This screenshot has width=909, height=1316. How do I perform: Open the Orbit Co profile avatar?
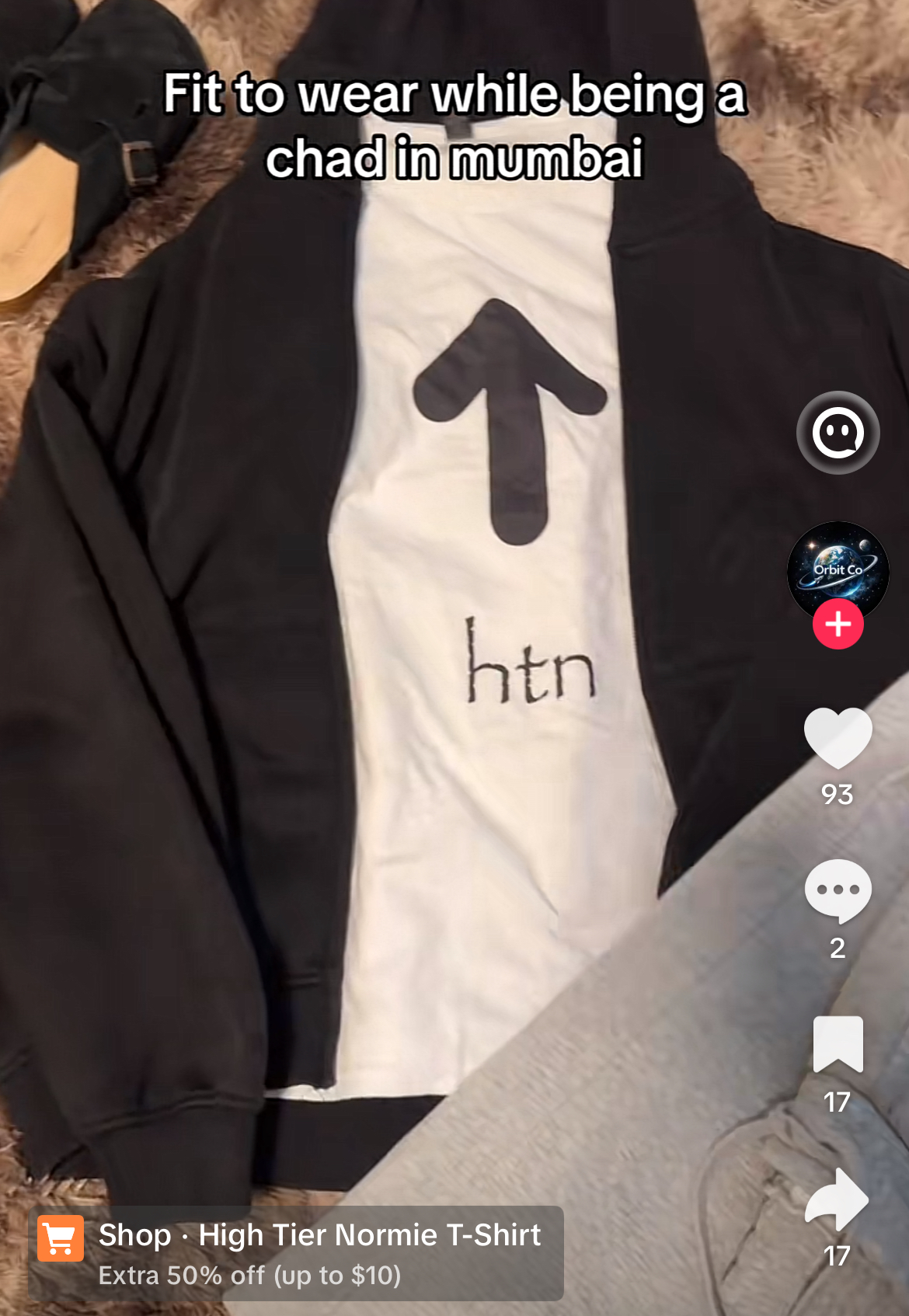click(838, 569)
